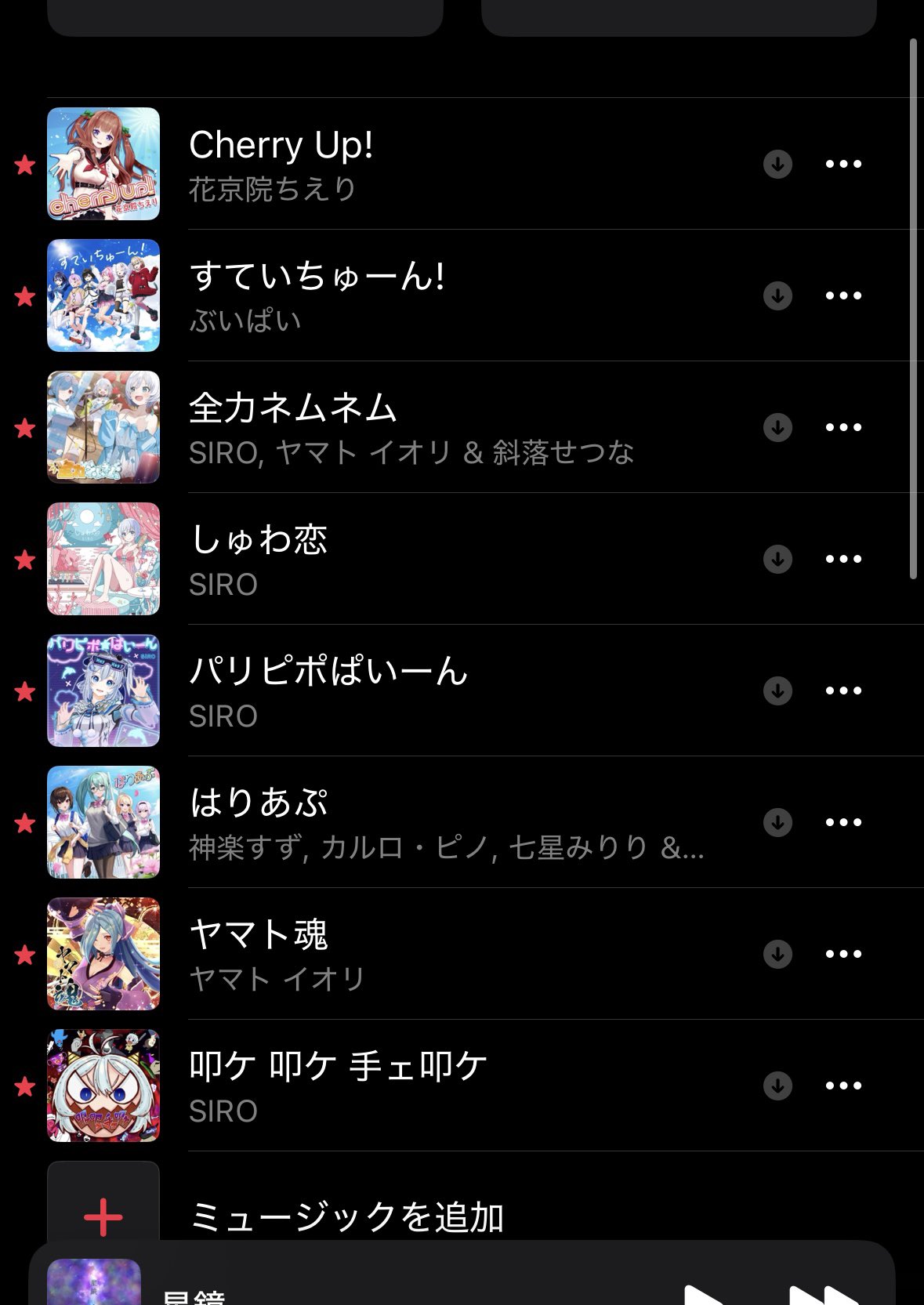Viewport: 924px width, 1305px height.
Task: Download すていちゅーん! by ぶいぱい
Action: (777, 295)
